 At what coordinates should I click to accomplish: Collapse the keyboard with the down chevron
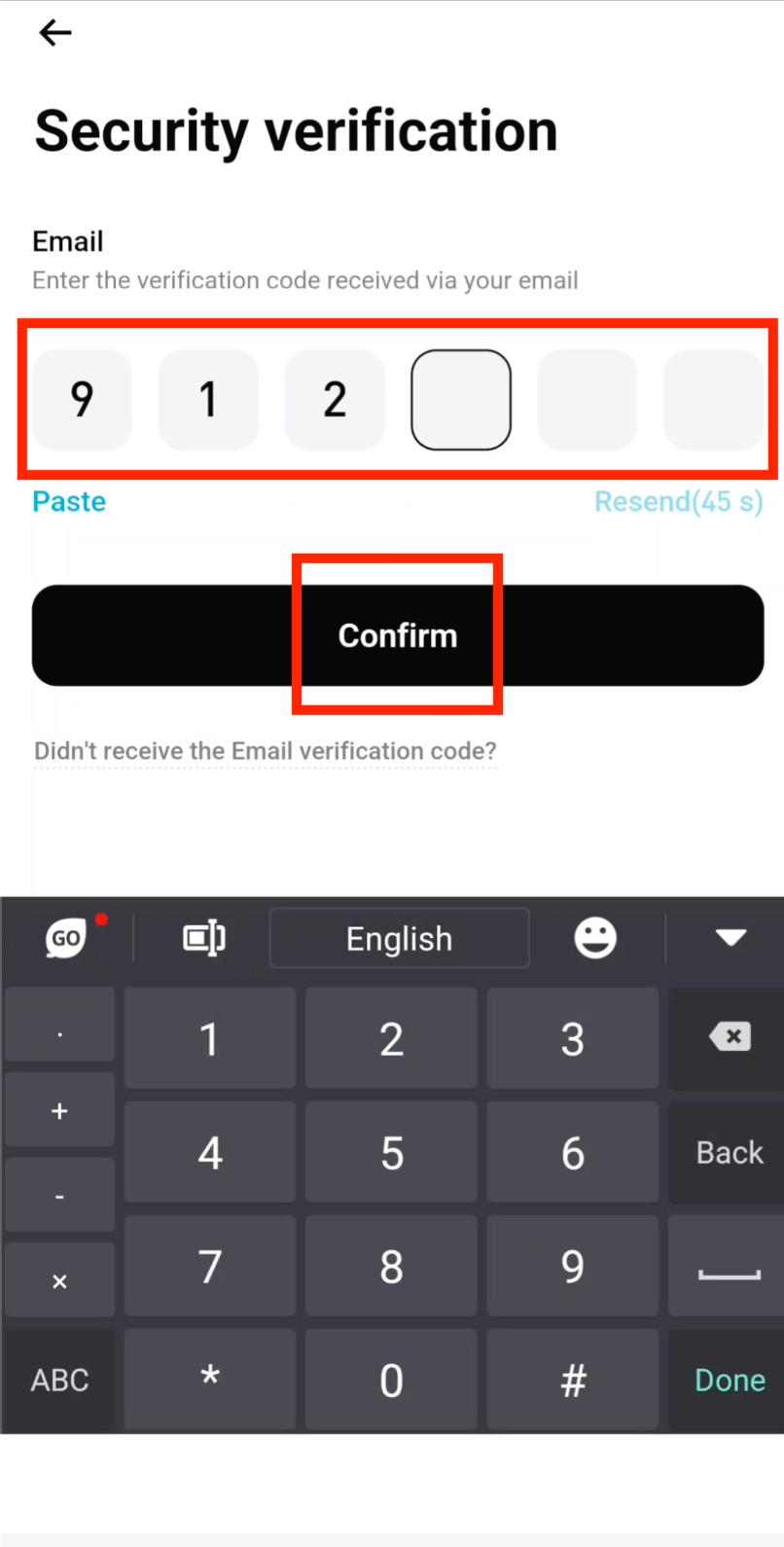[x=728, y=938]
